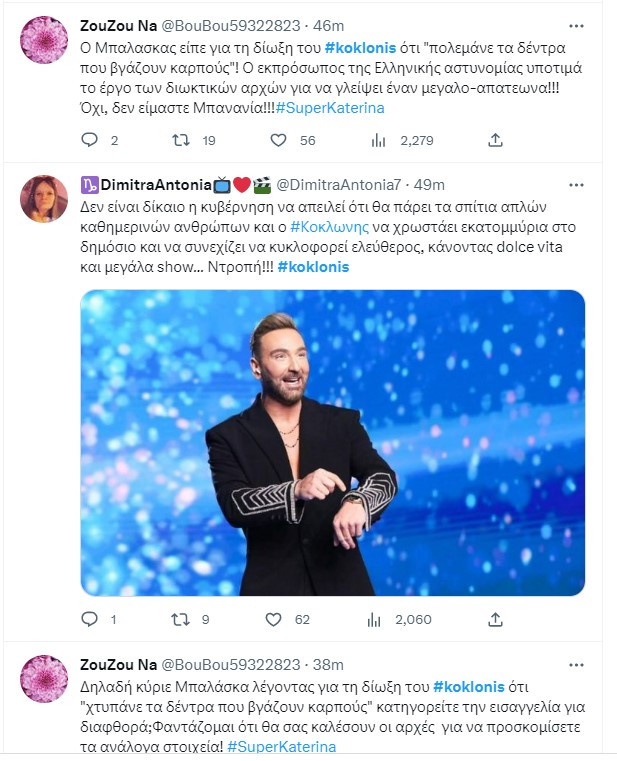This screenshot has width=617, height=761.
Task: Reply to DimitraAntonia's tweet
Action: (x=89, y=620)
